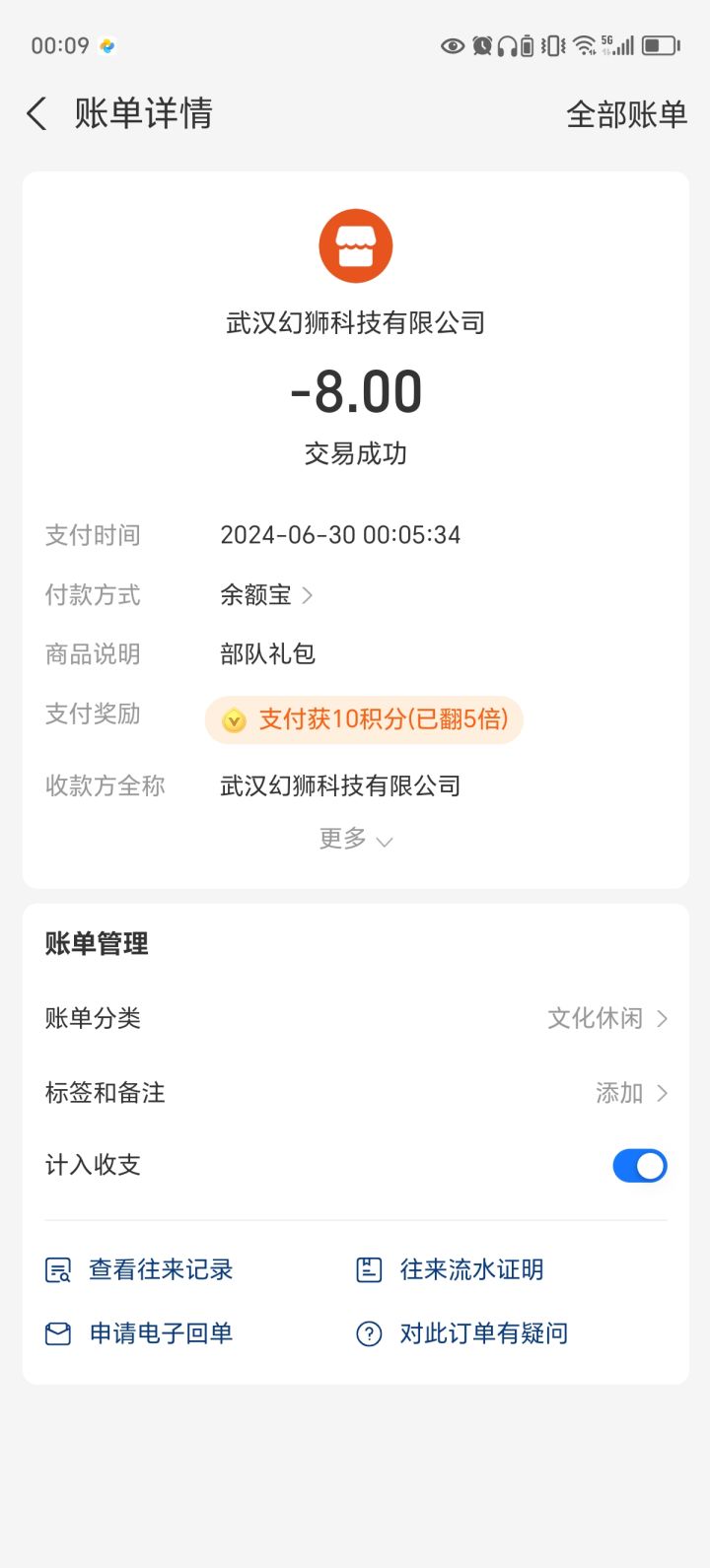Viewport: 710px width, 1568px height.
Task: Tap 申请电子回单
Action: tap(139, 1333)
